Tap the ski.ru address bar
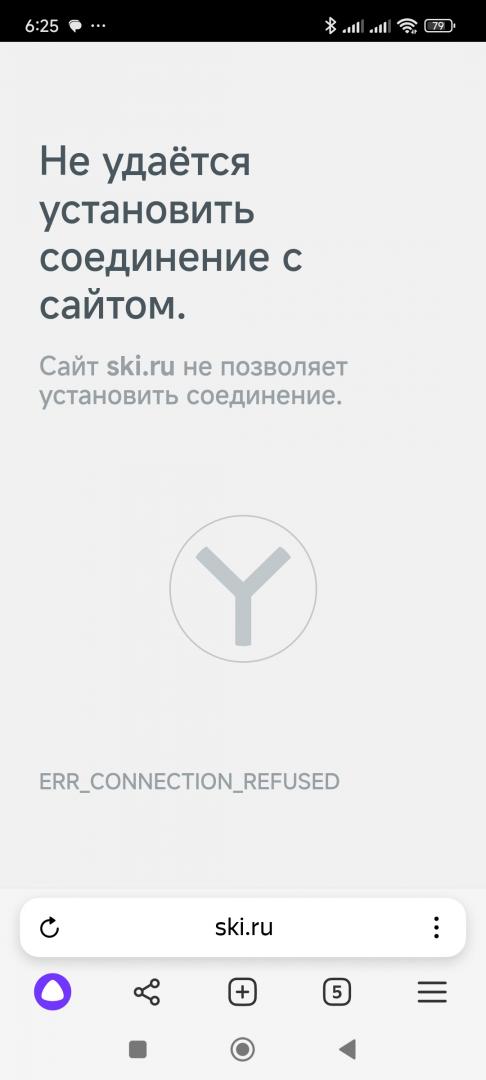Screen dimensions: 486x1080 click(x=243, y=927)
